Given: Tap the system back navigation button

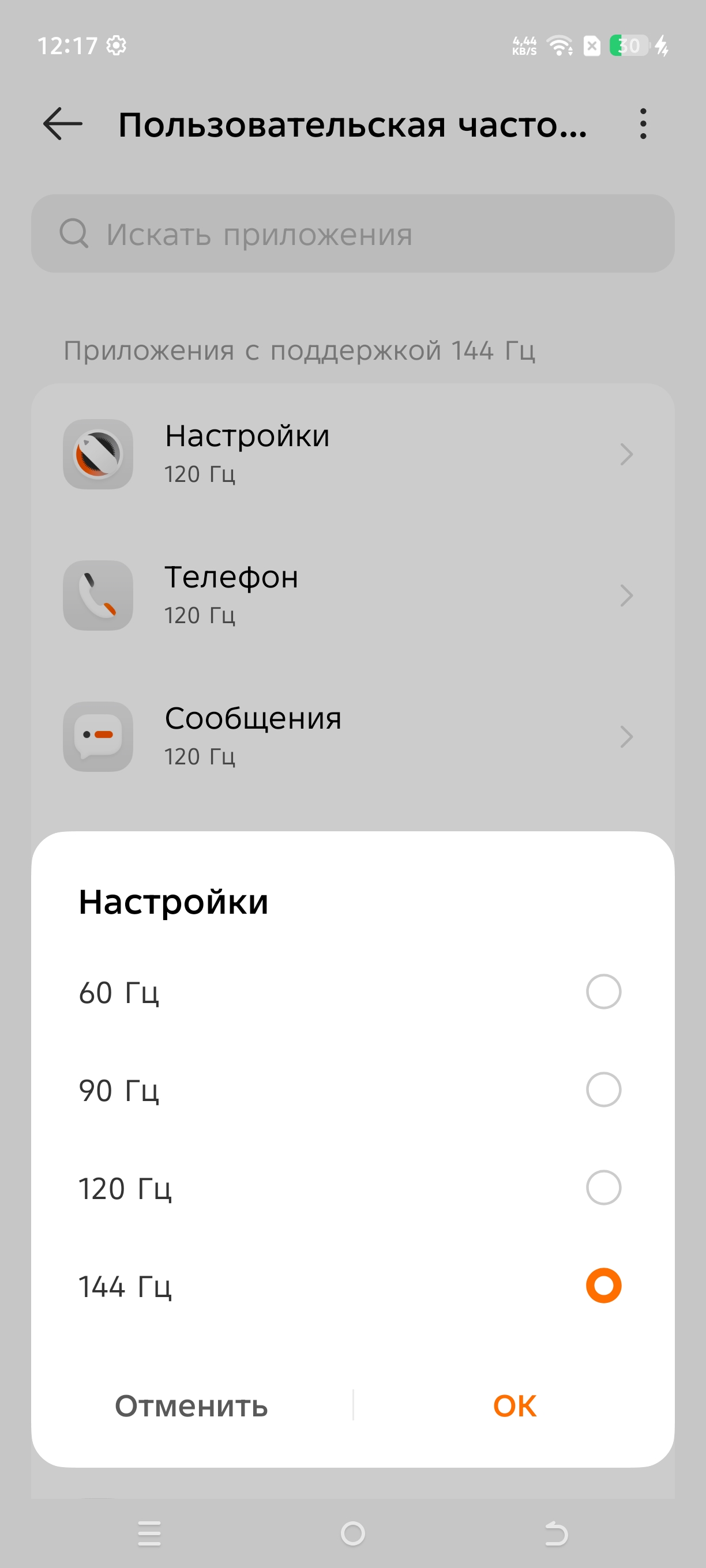Looking at the screenshot, I should click(555, 1533).
